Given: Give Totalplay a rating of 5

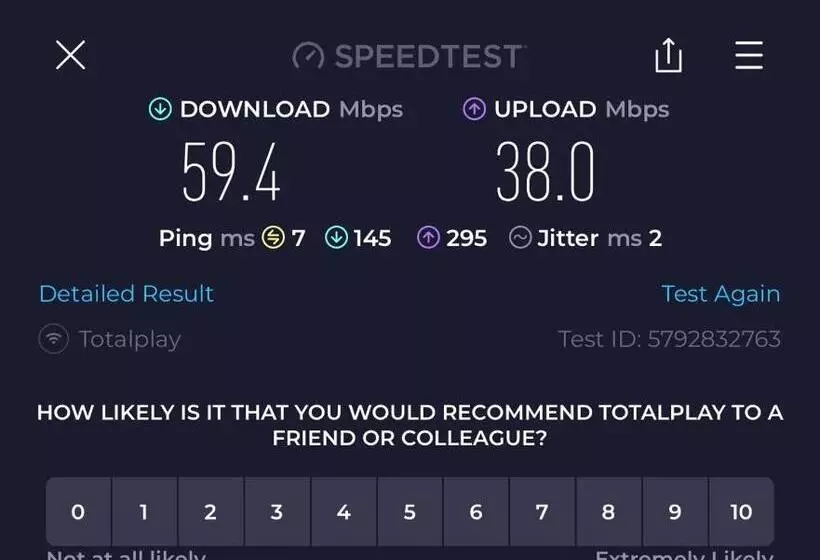Looking at the screenshot, I should (x=409, y=512).
